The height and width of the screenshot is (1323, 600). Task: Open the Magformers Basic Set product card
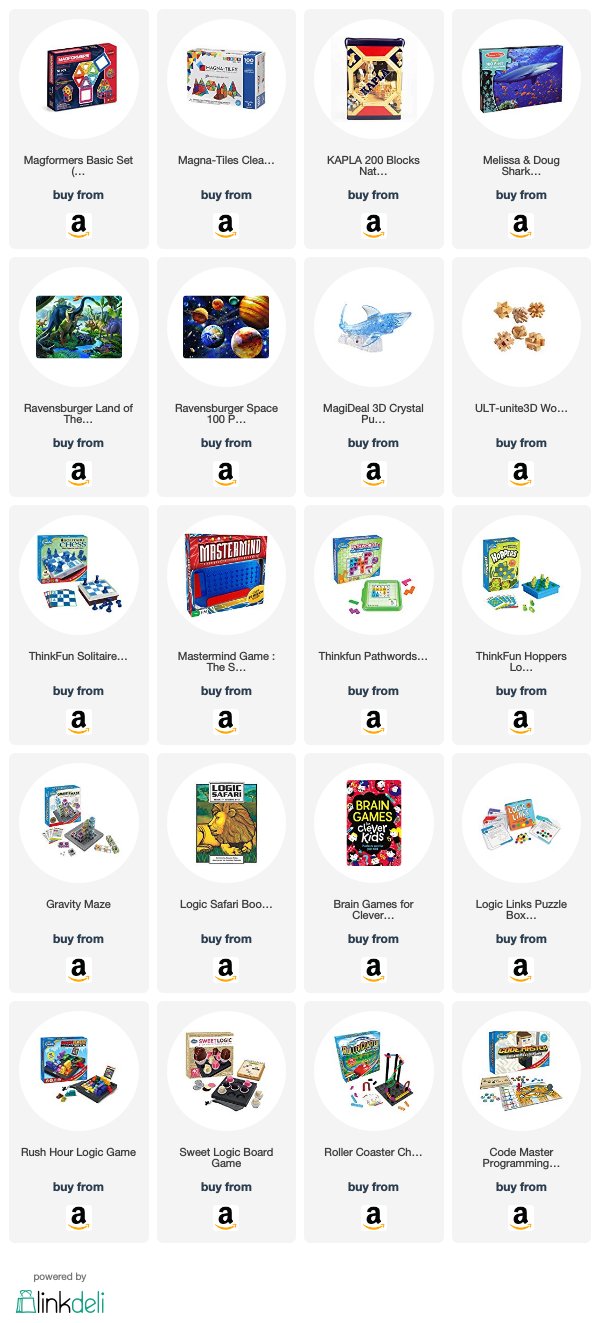click(78, 128)
